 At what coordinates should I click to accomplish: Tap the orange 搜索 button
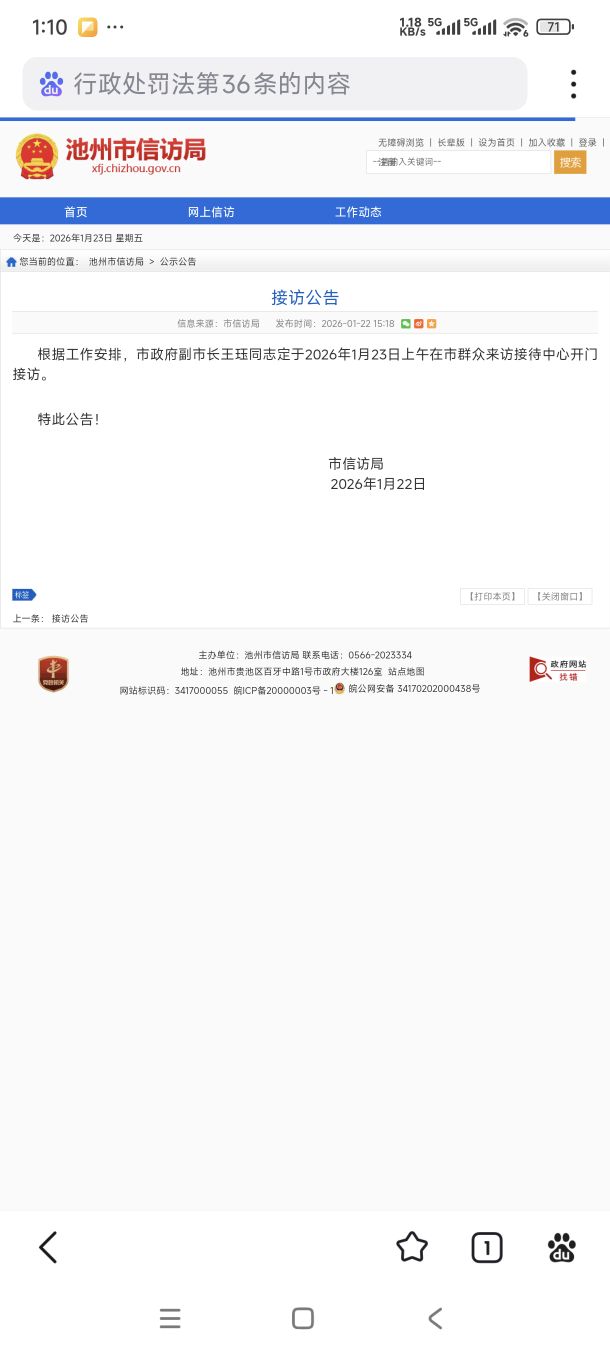click(x=570, y=162)
